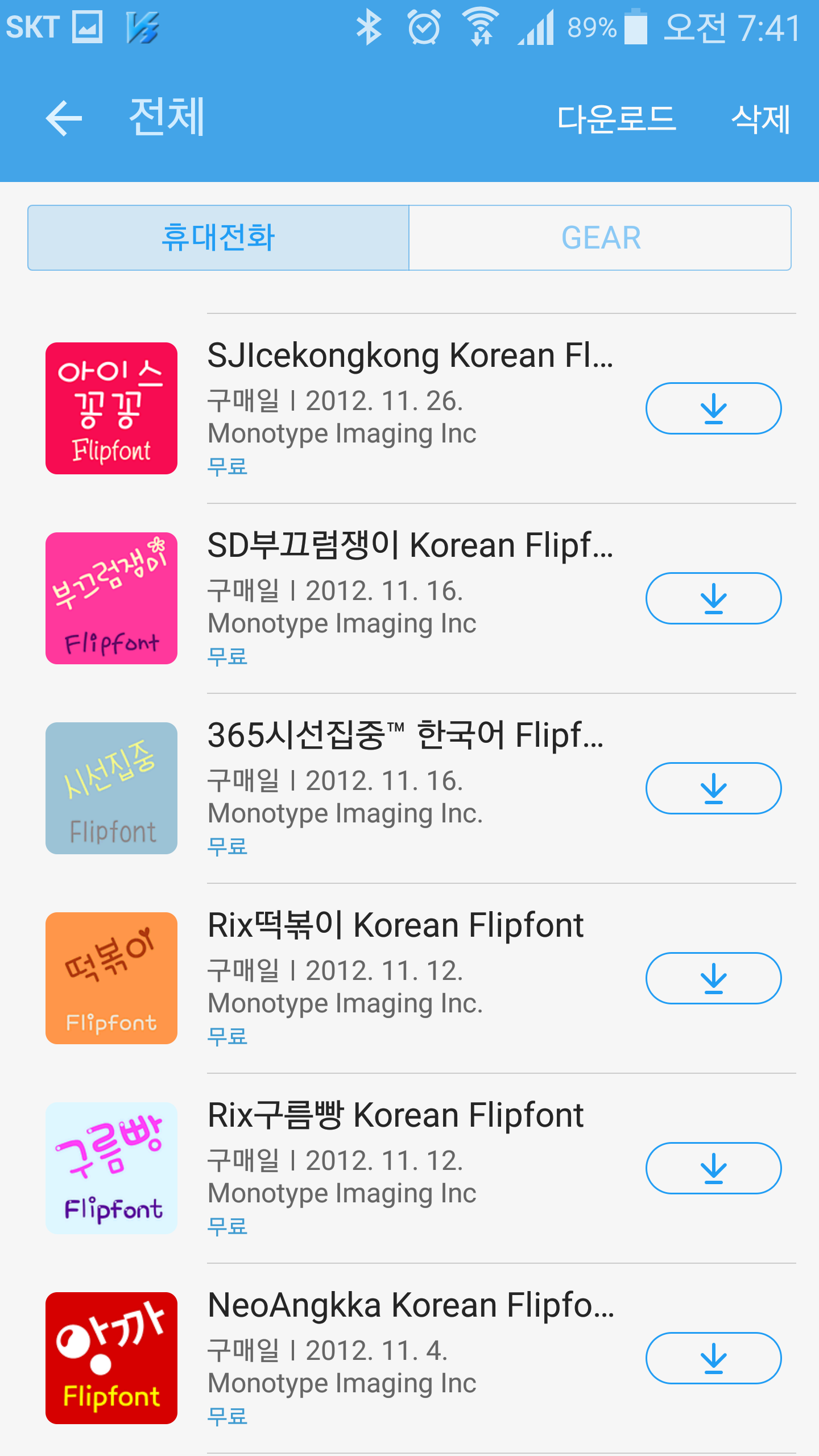This screenshot has width=819, height=1456.
Task: Download SJIcekongkong Korean Flipfont
Action: [x=713, y=408]
